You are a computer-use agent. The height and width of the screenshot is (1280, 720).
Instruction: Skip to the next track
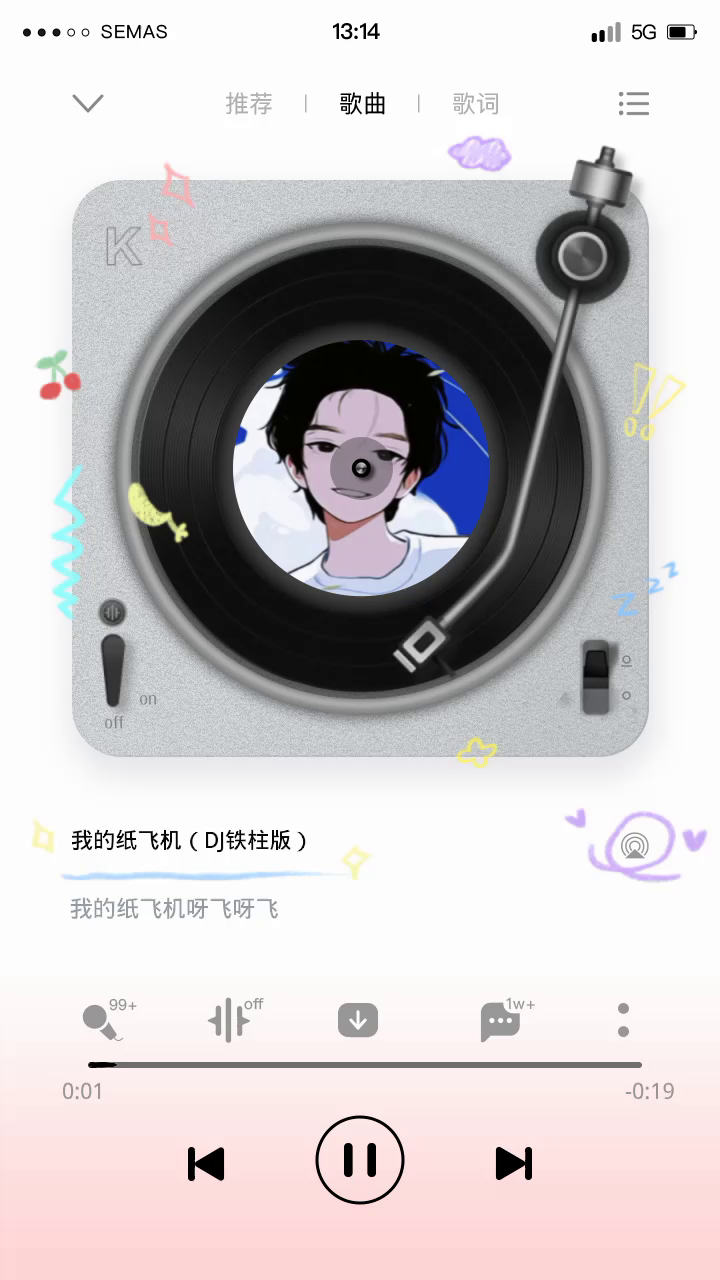[514, 1163]
